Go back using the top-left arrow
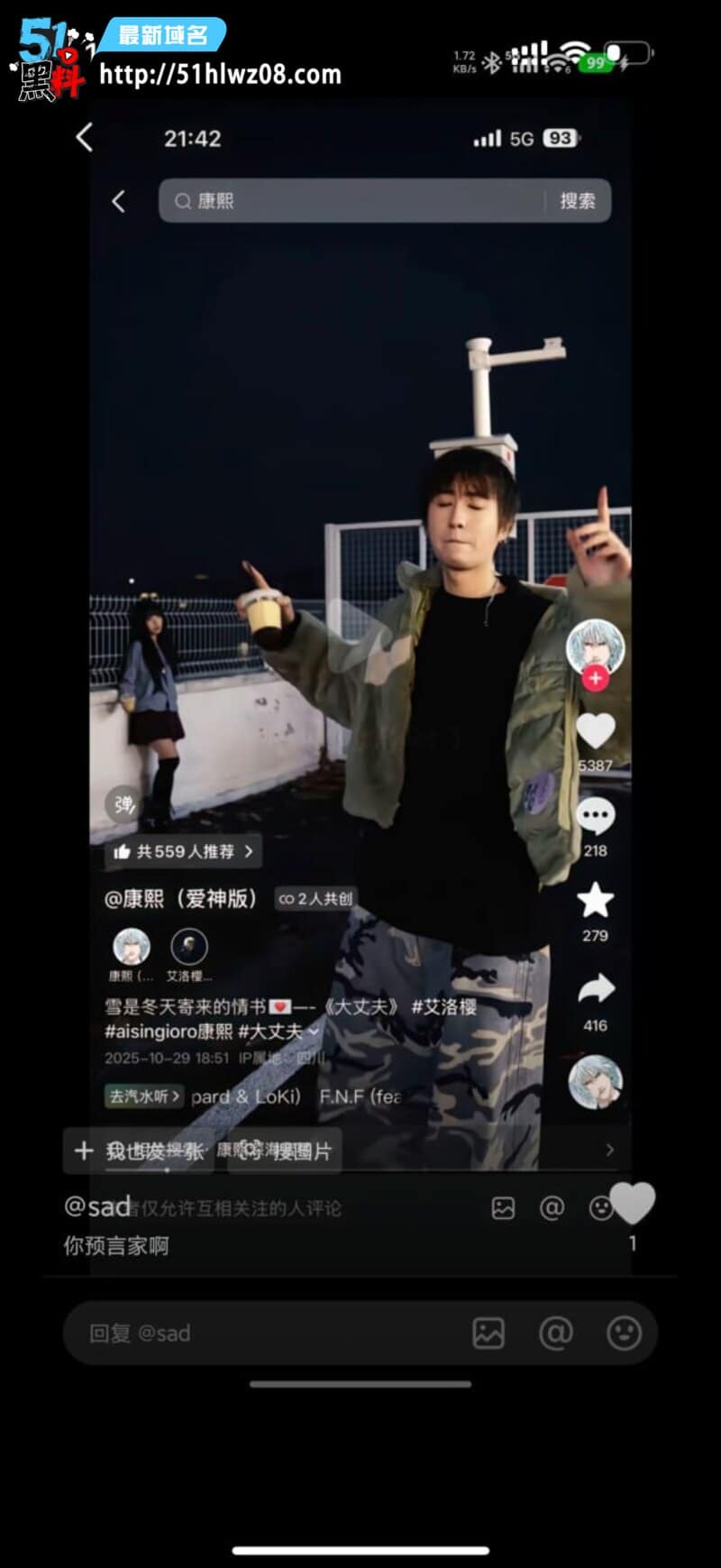 85,138
